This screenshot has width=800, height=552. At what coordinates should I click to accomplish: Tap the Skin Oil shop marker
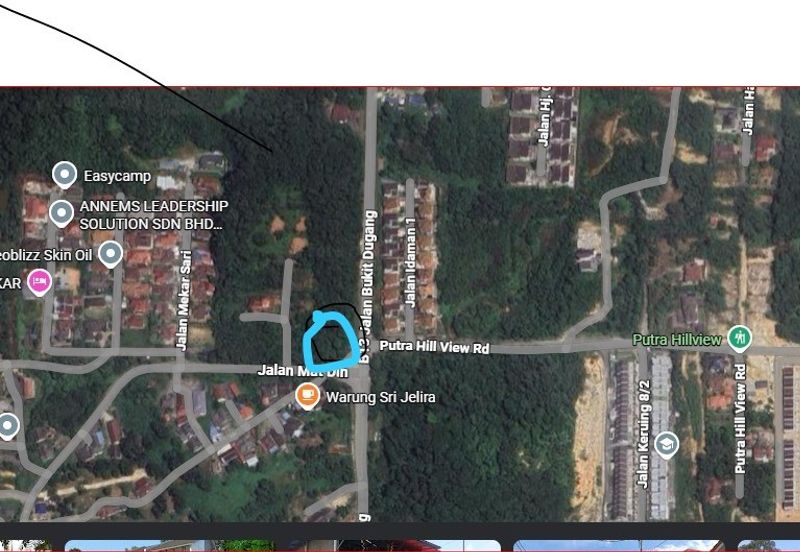click(111, 253)
